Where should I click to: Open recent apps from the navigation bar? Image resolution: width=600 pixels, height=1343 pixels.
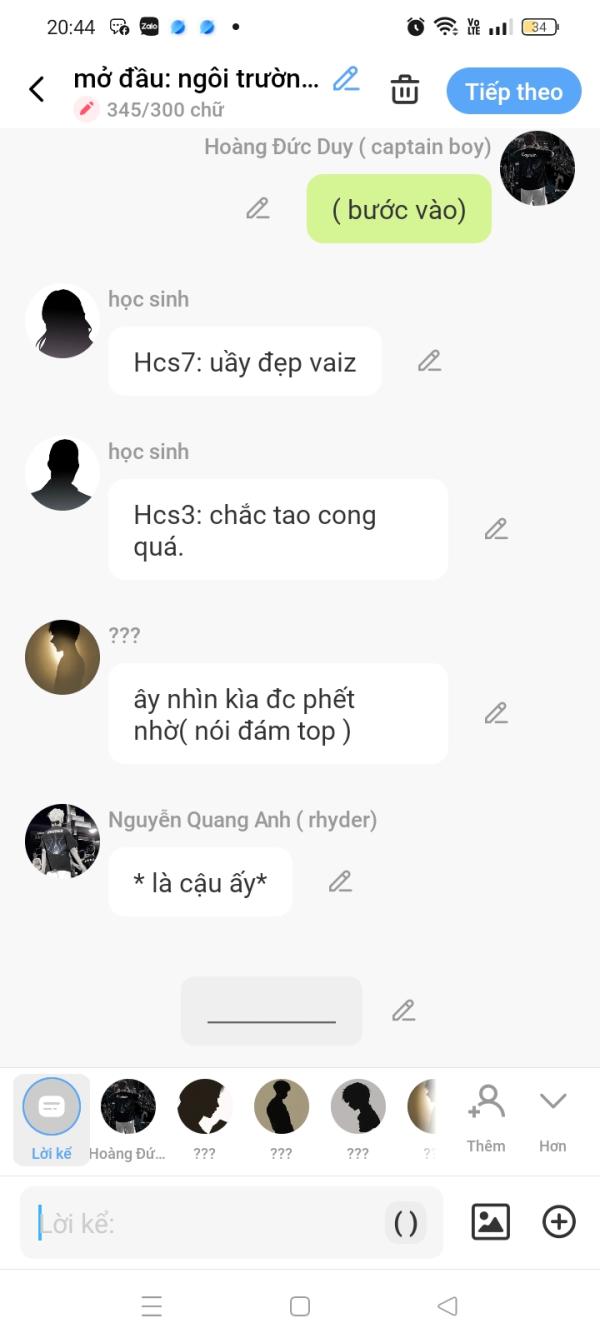click(x=152, y=1306)
